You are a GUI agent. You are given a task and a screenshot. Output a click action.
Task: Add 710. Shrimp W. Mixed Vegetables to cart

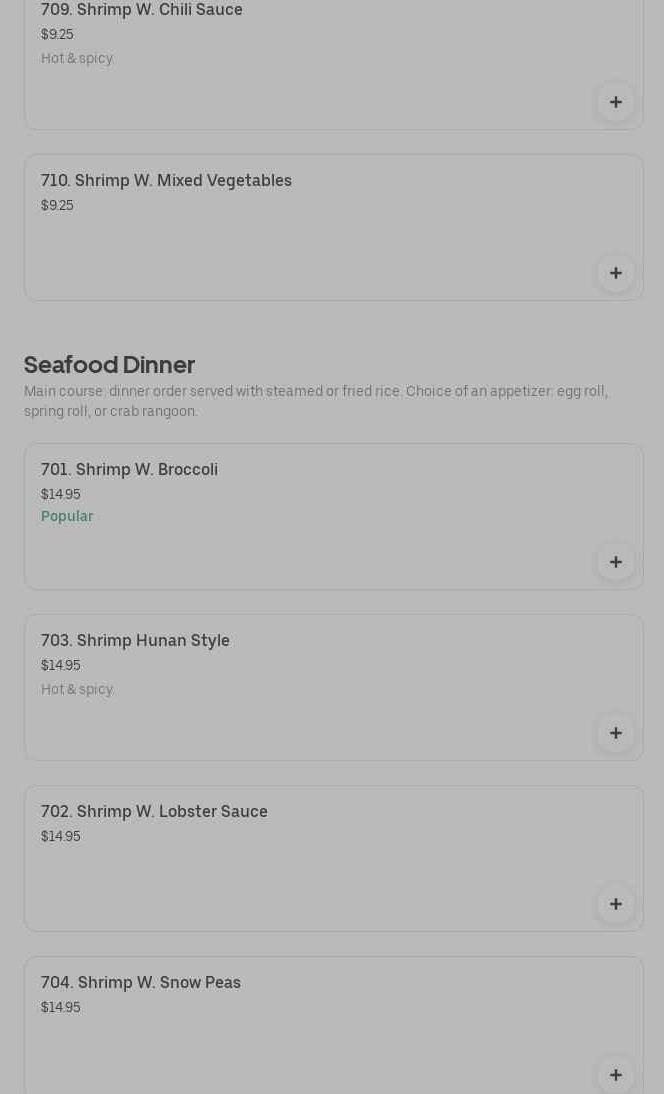coord(615,273)
